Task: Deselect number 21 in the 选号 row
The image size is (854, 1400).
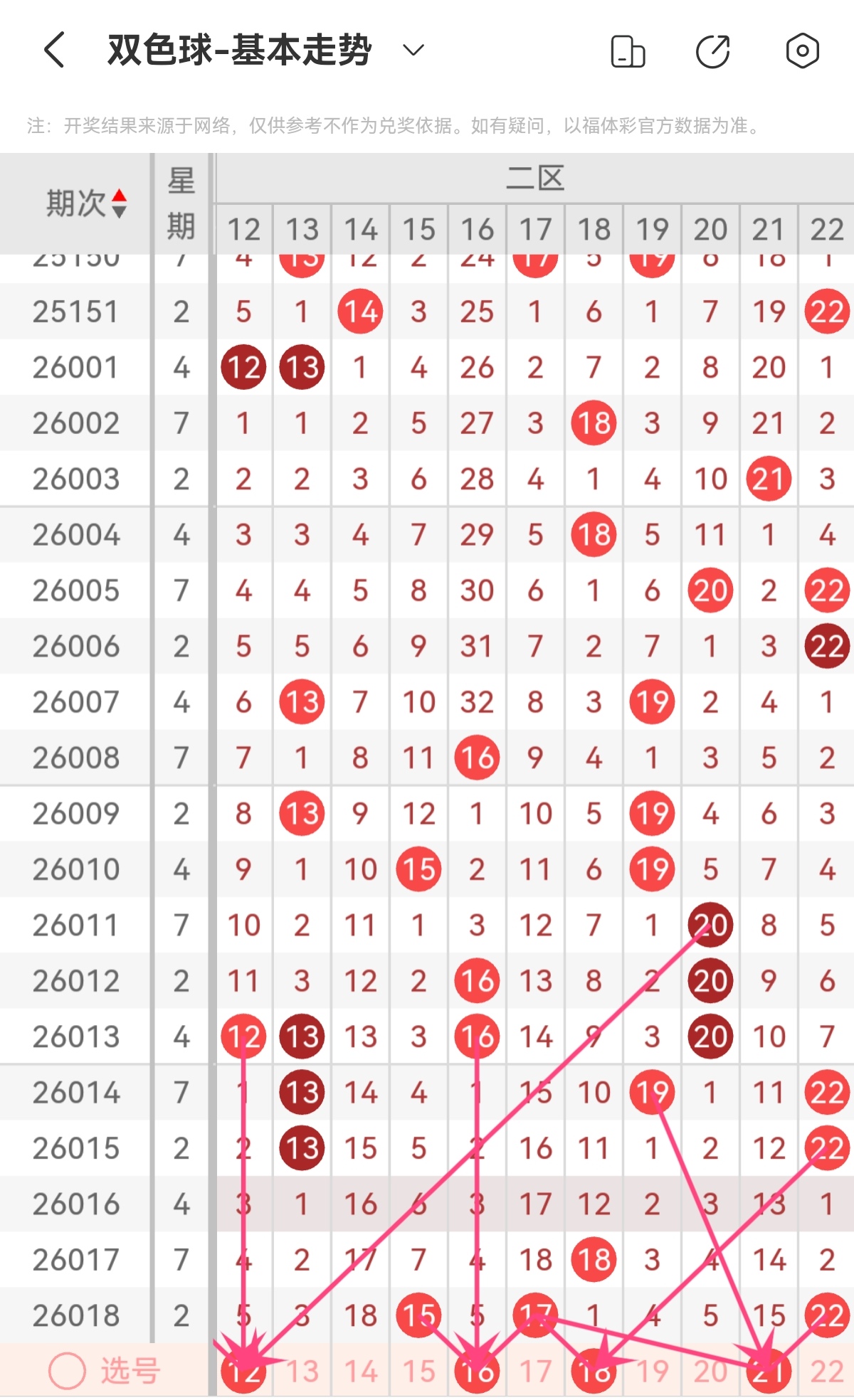Action: [769, 1372]
